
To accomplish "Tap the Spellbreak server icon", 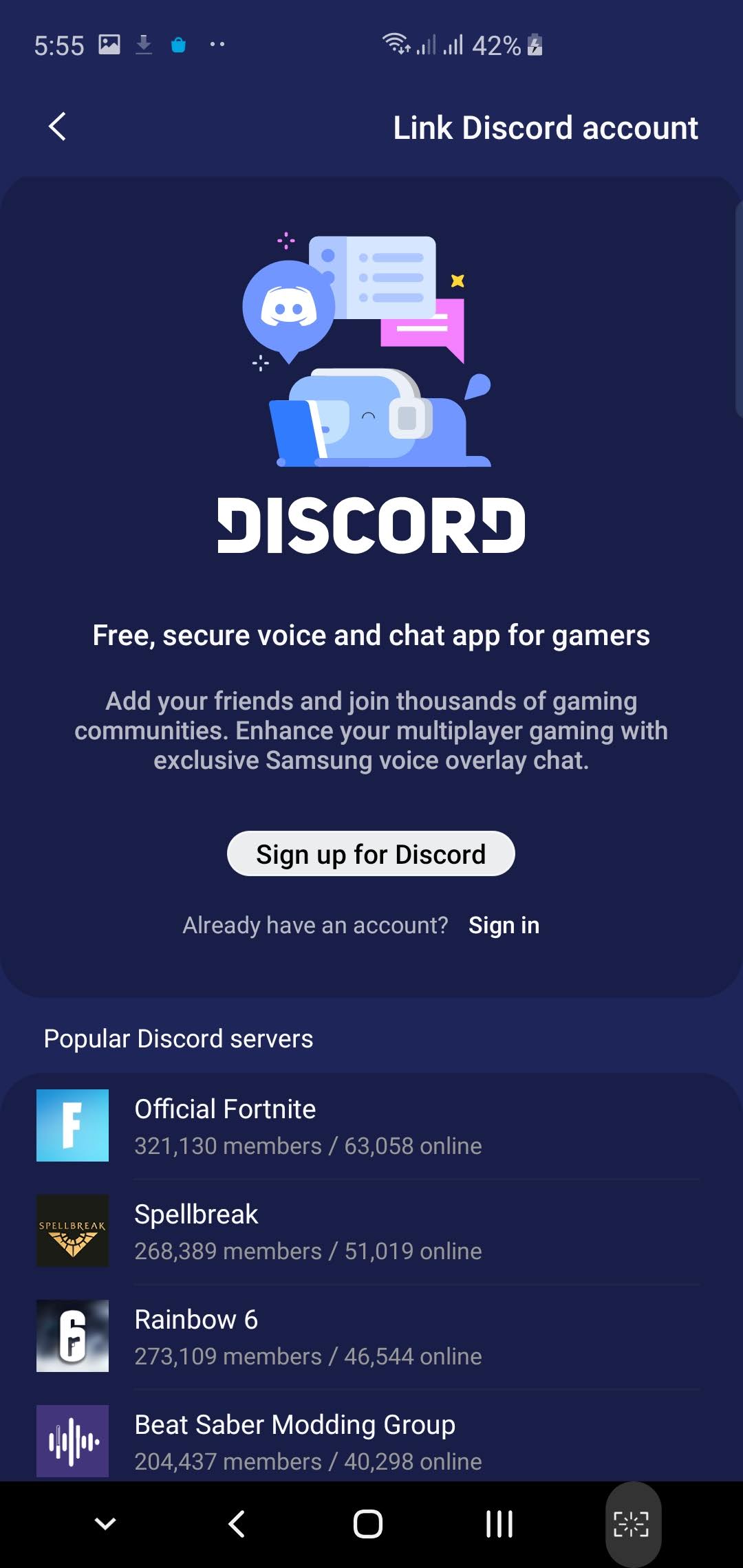I will (72, 1231).
